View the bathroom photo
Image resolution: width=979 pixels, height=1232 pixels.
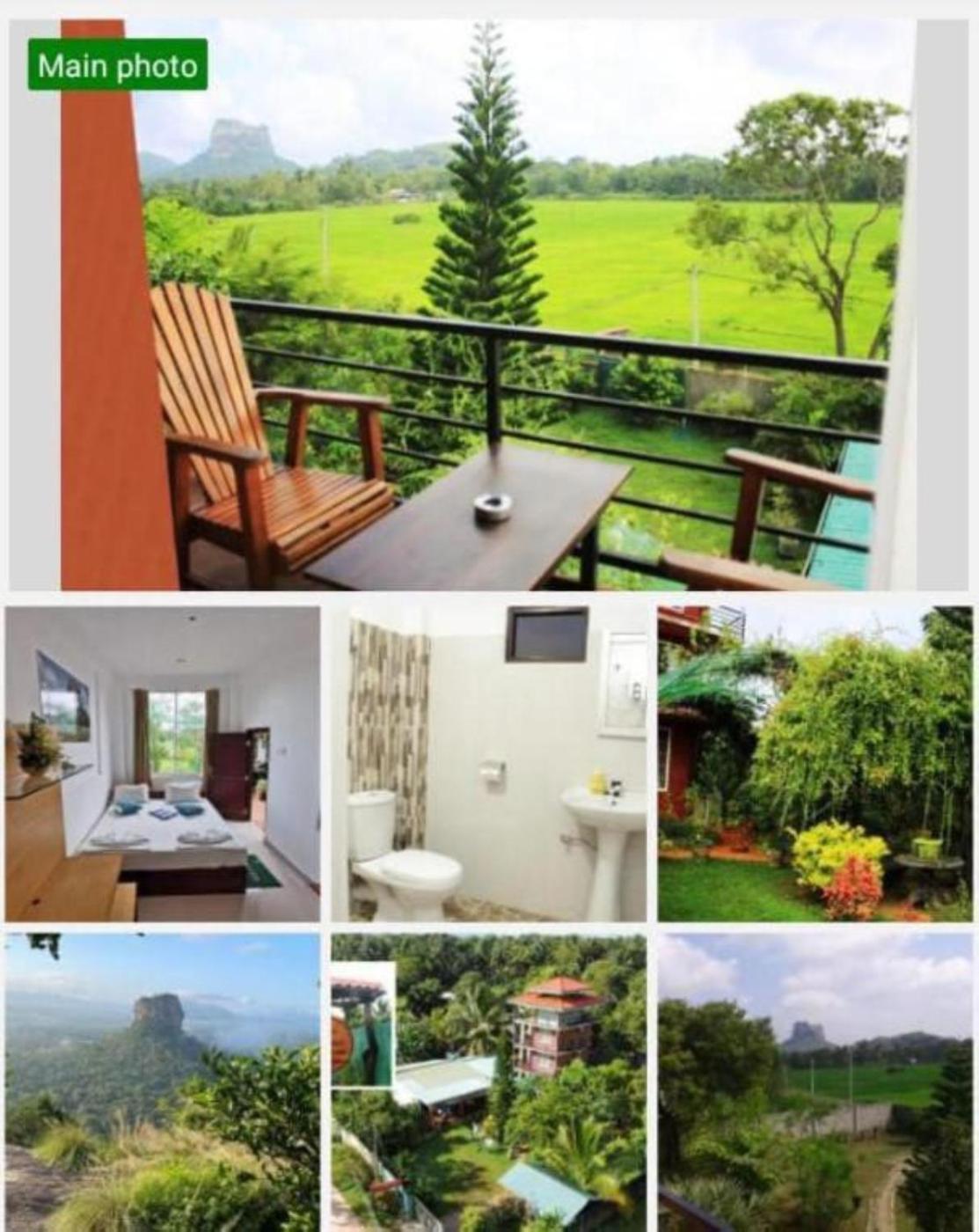(489, 764)
